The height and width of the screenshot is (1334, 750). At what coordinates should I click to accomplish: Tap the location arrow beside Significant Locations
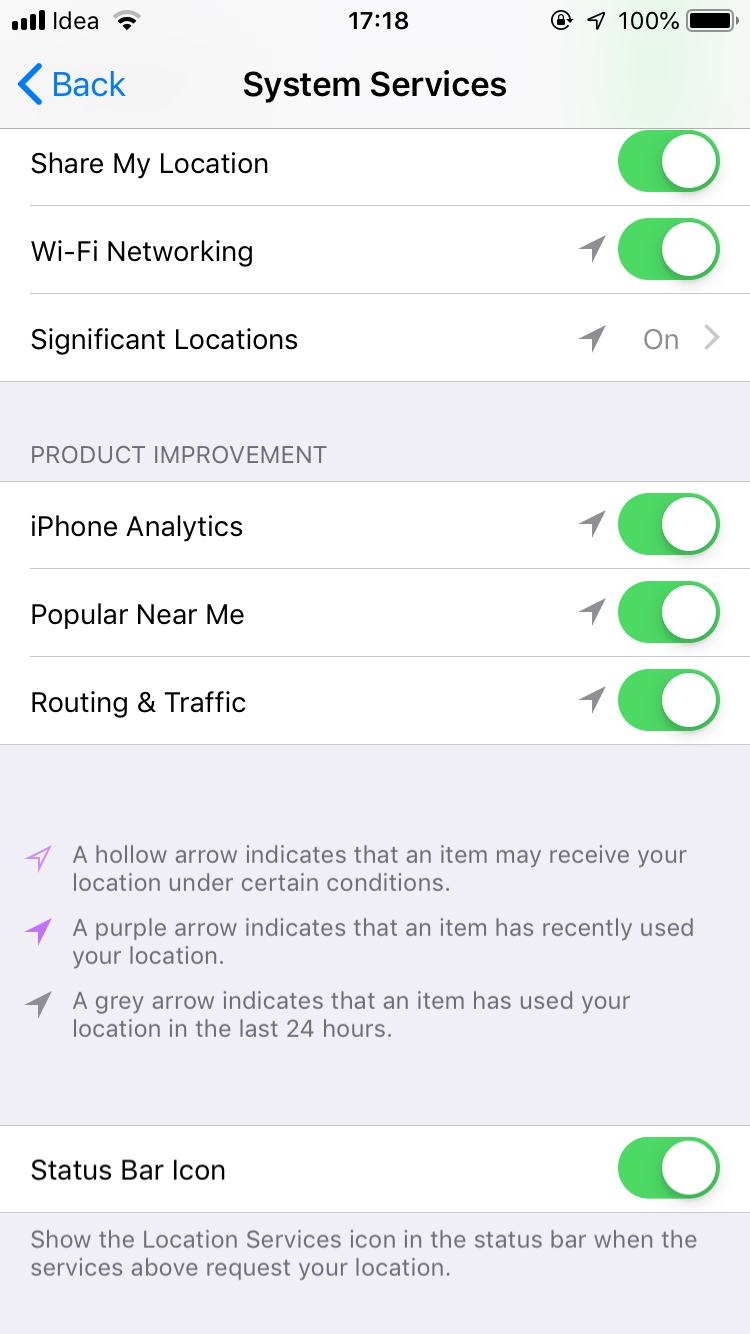pos(591,339)
